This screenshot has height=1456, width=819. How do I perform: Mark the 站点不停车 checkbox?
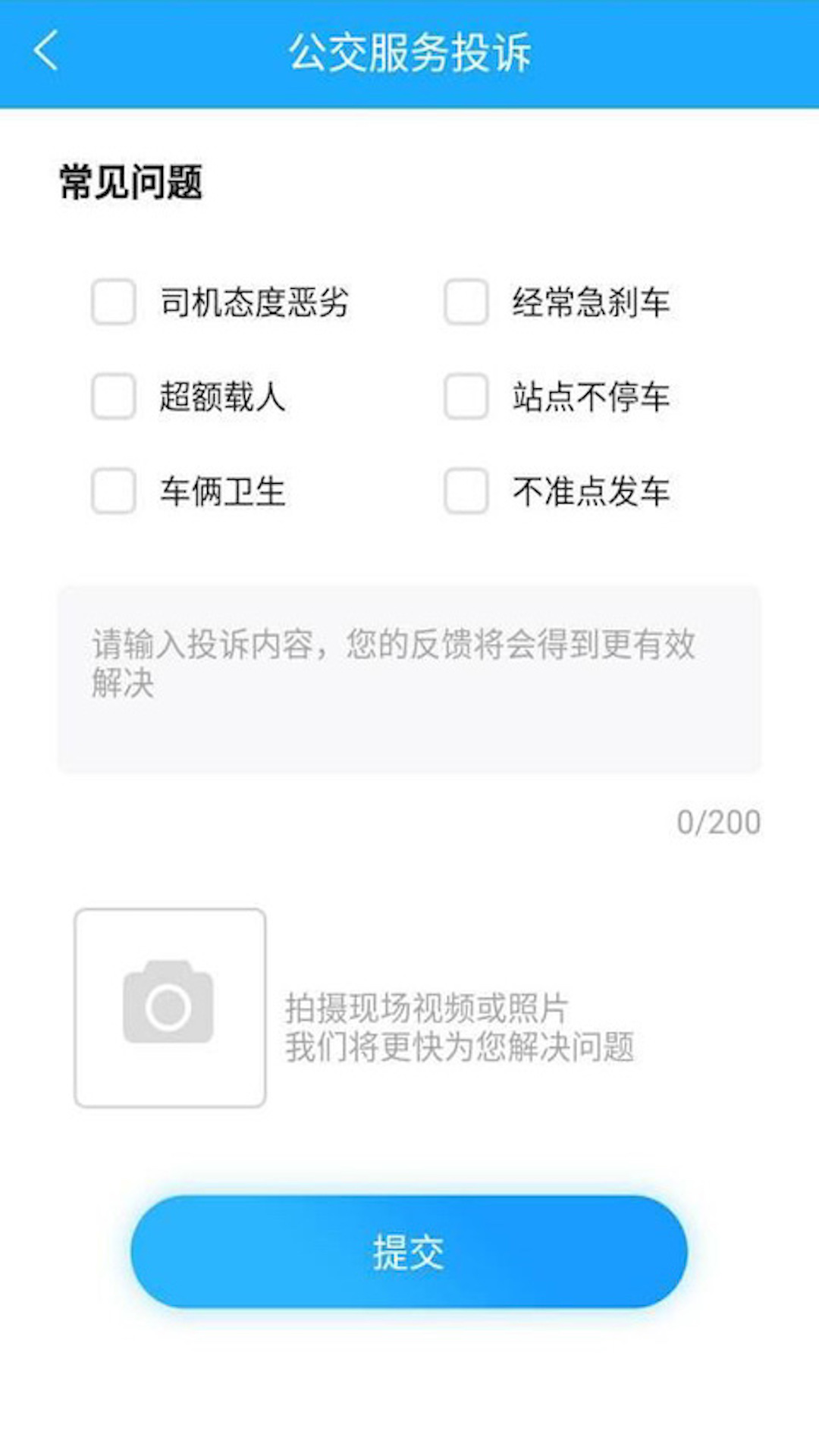466,396
